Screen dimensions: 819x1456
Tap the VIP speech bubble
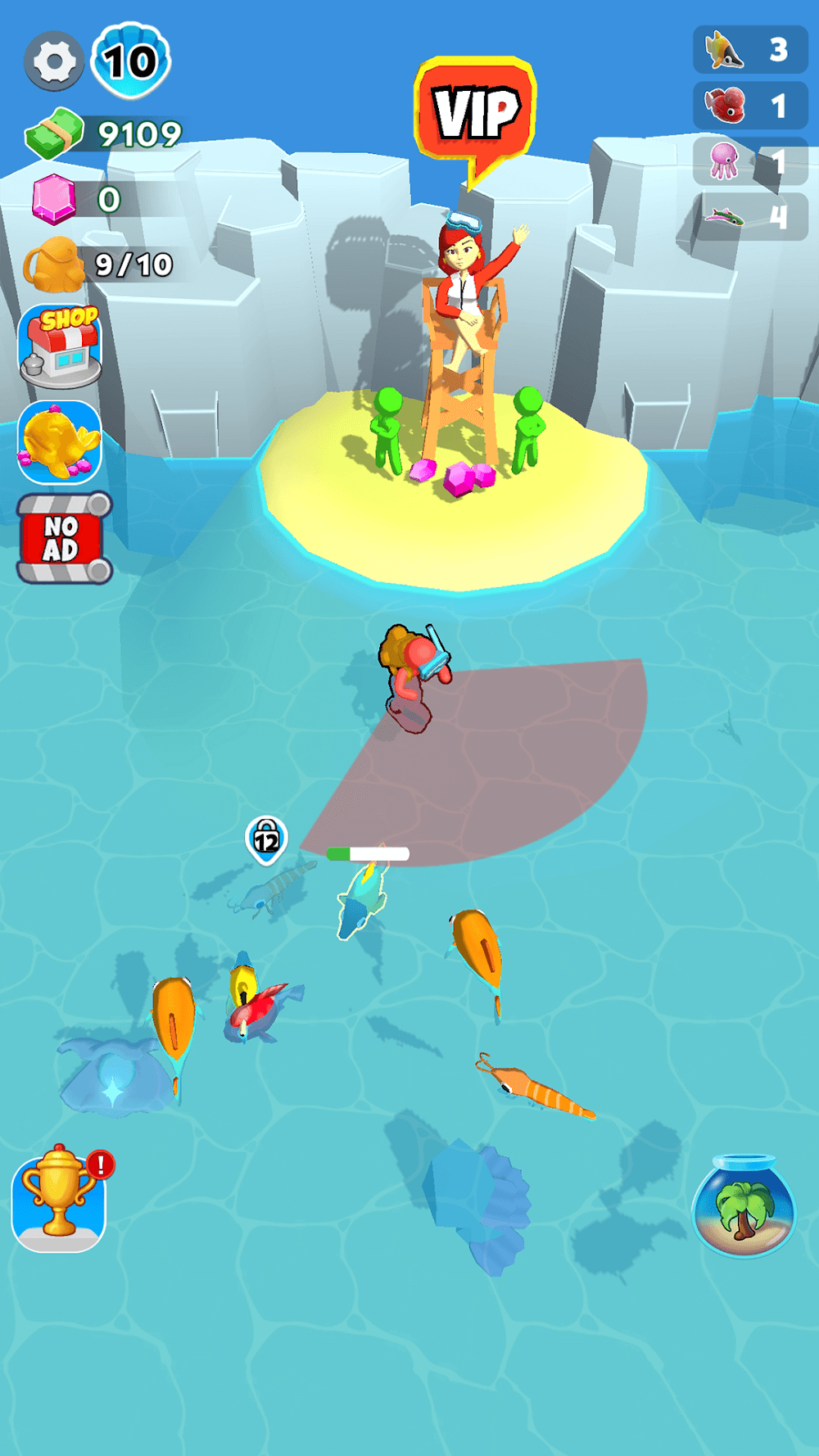pos(476,112)
